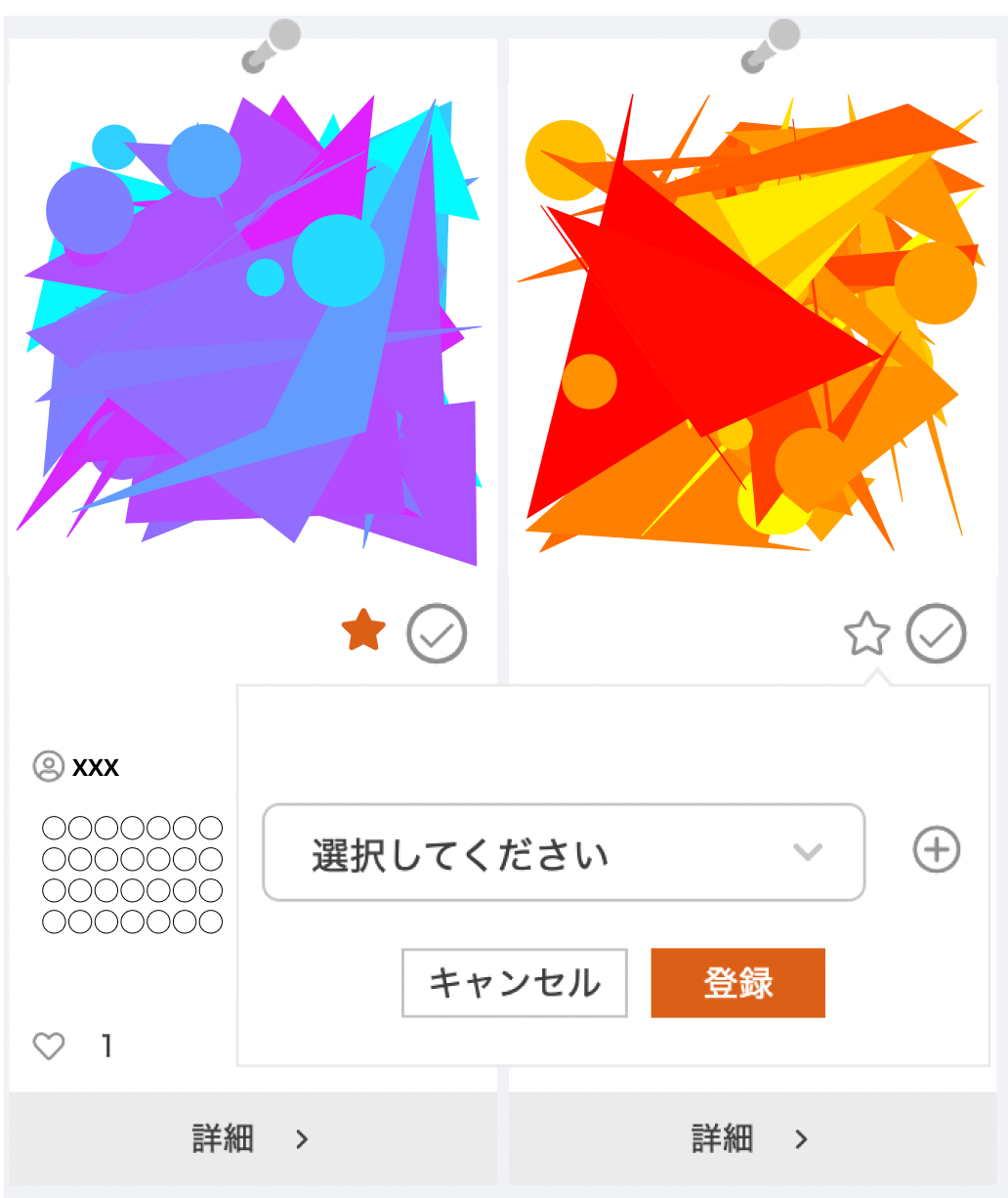
Task: Click the checkmark circle under the orange artwork
Action: (936, 633)
